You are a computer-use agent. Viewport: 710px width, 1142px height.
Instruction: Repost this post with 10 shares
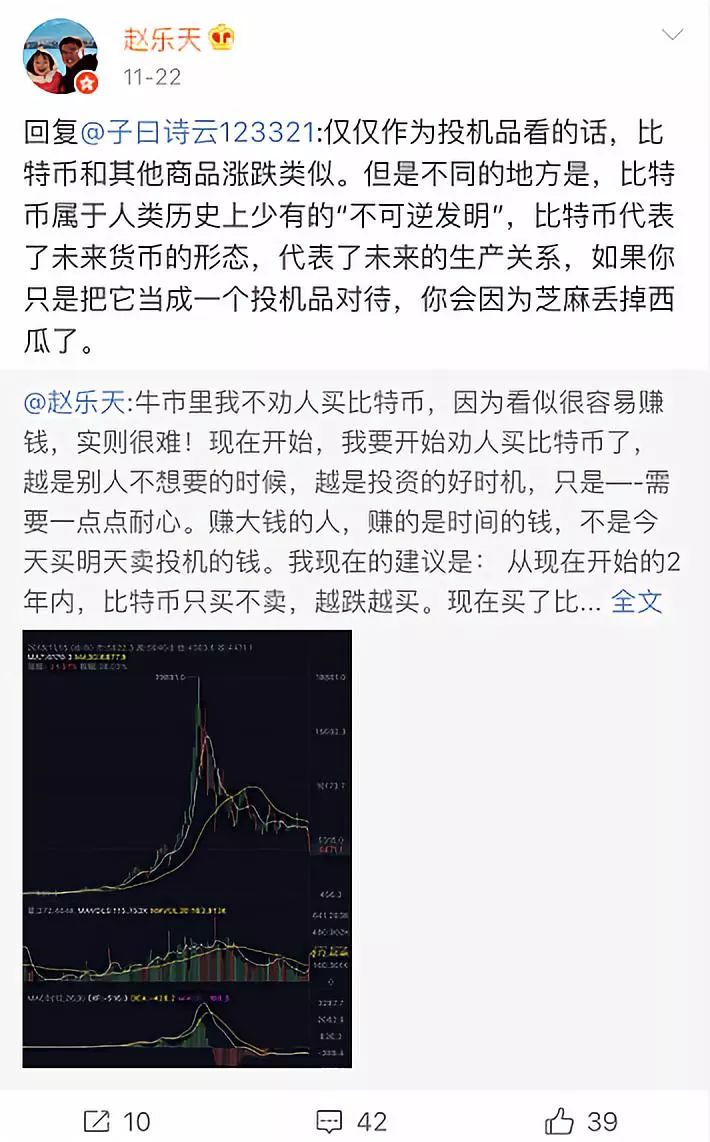(117, 1121)
